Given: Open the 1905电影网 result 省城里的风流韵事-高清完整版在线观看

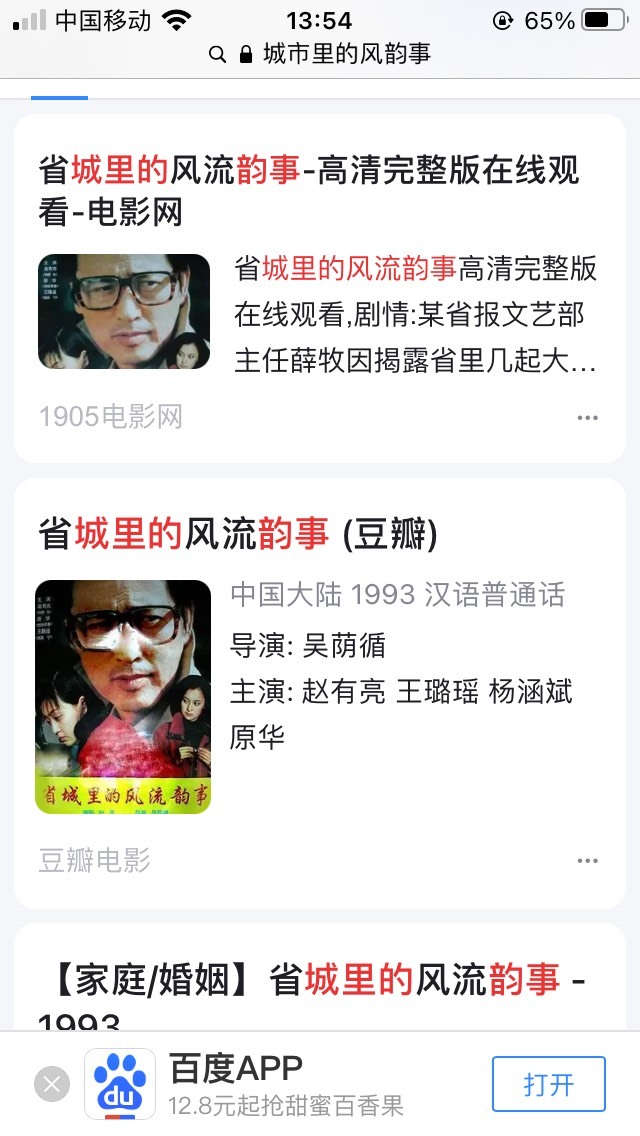Looking at the screenshot, I should click(x=309, y=191).
